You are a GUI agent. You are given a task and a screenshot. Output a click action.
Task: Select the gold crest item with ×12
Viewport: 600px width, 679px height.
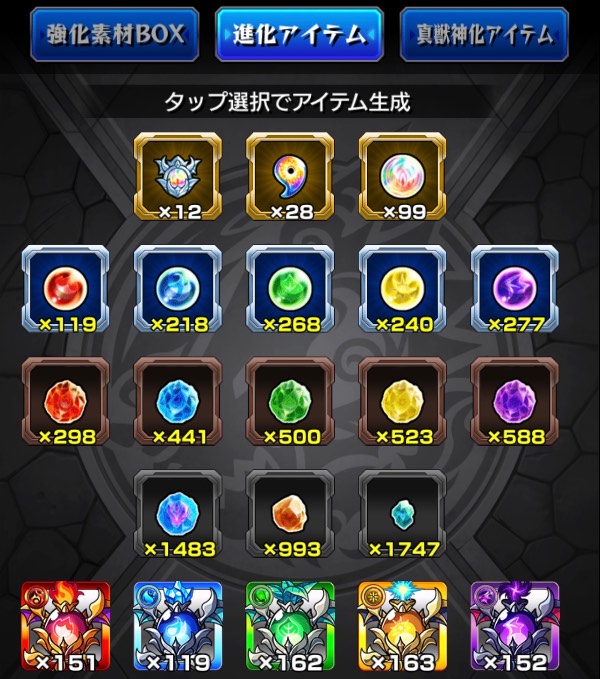178,175
